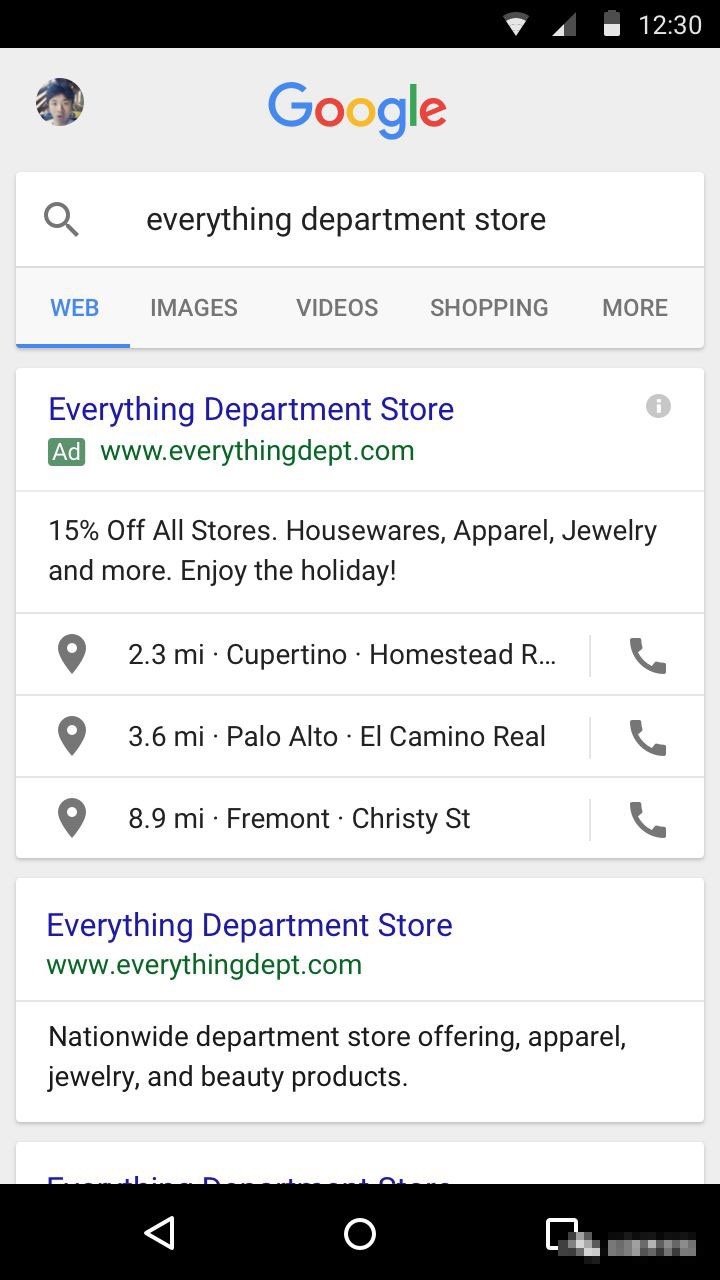Switch to the Videos tab
Viewport: 720px width, 1280px height.
point(337,308)
